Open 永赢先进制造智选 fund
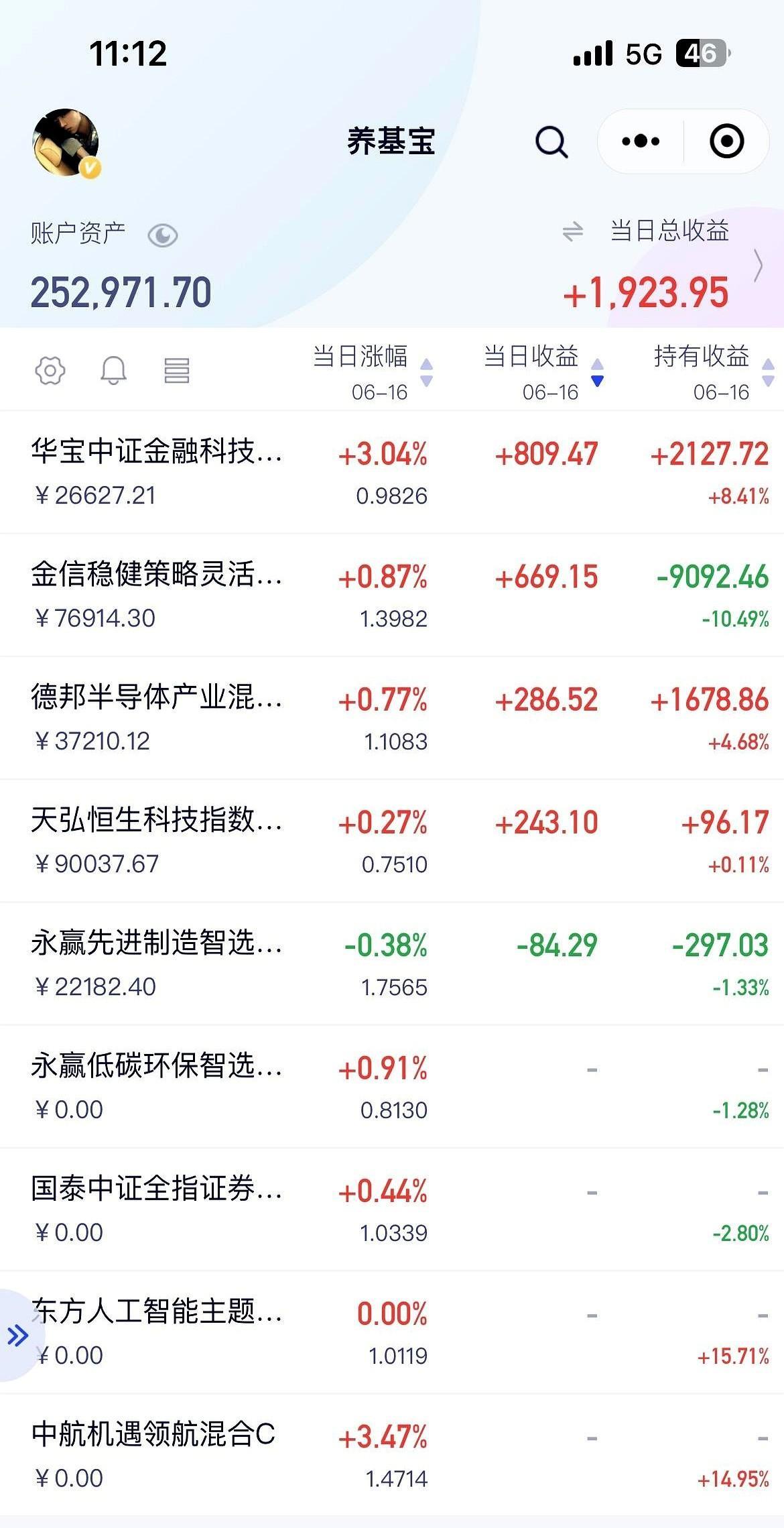Viewport: 784px width, 1528px height. click(392, 963)
